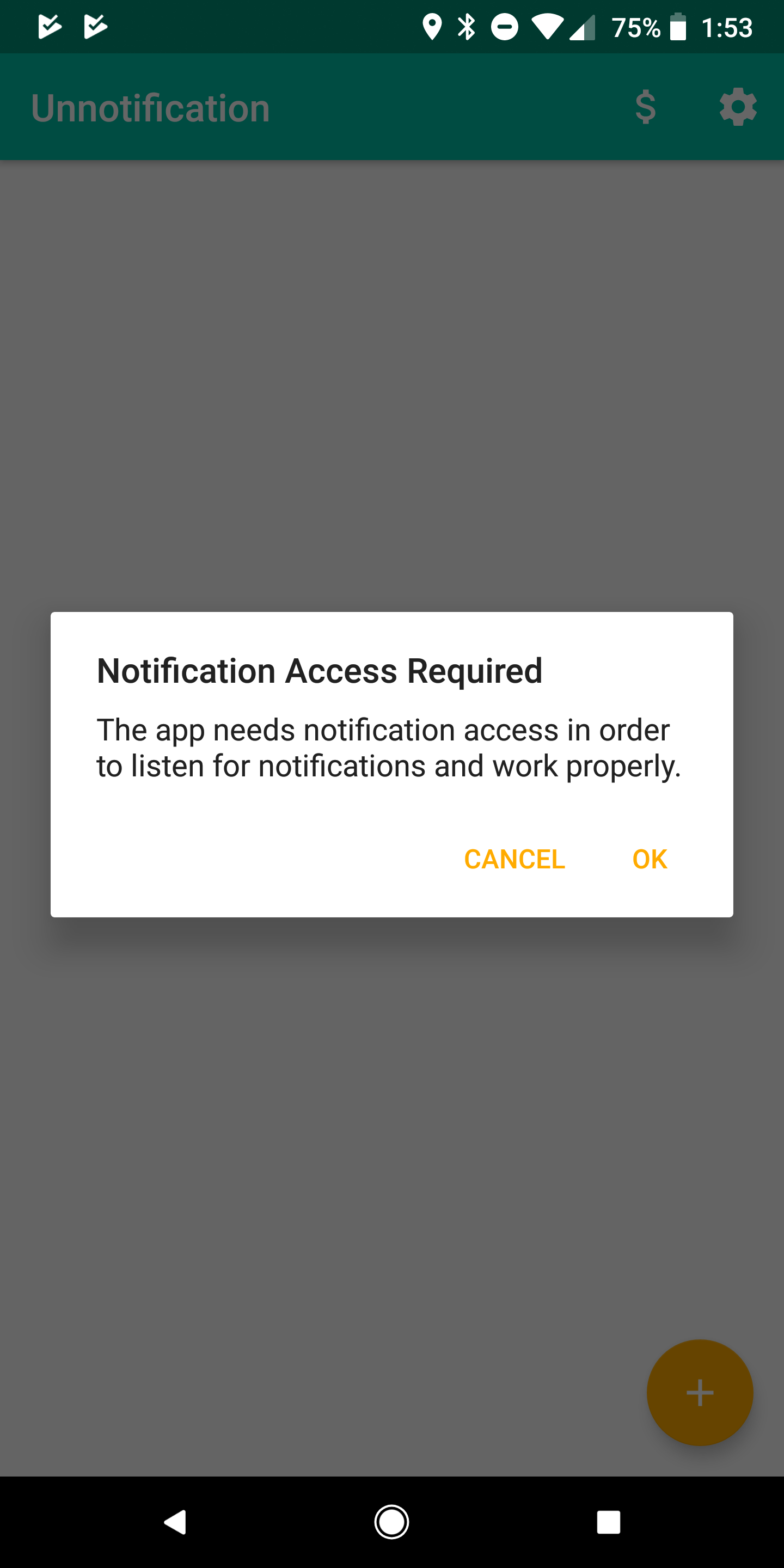This screenshot has height=1568, width=784.
Task: Tap the Wi-Fi icon in status bar
Action: [547, 27]
